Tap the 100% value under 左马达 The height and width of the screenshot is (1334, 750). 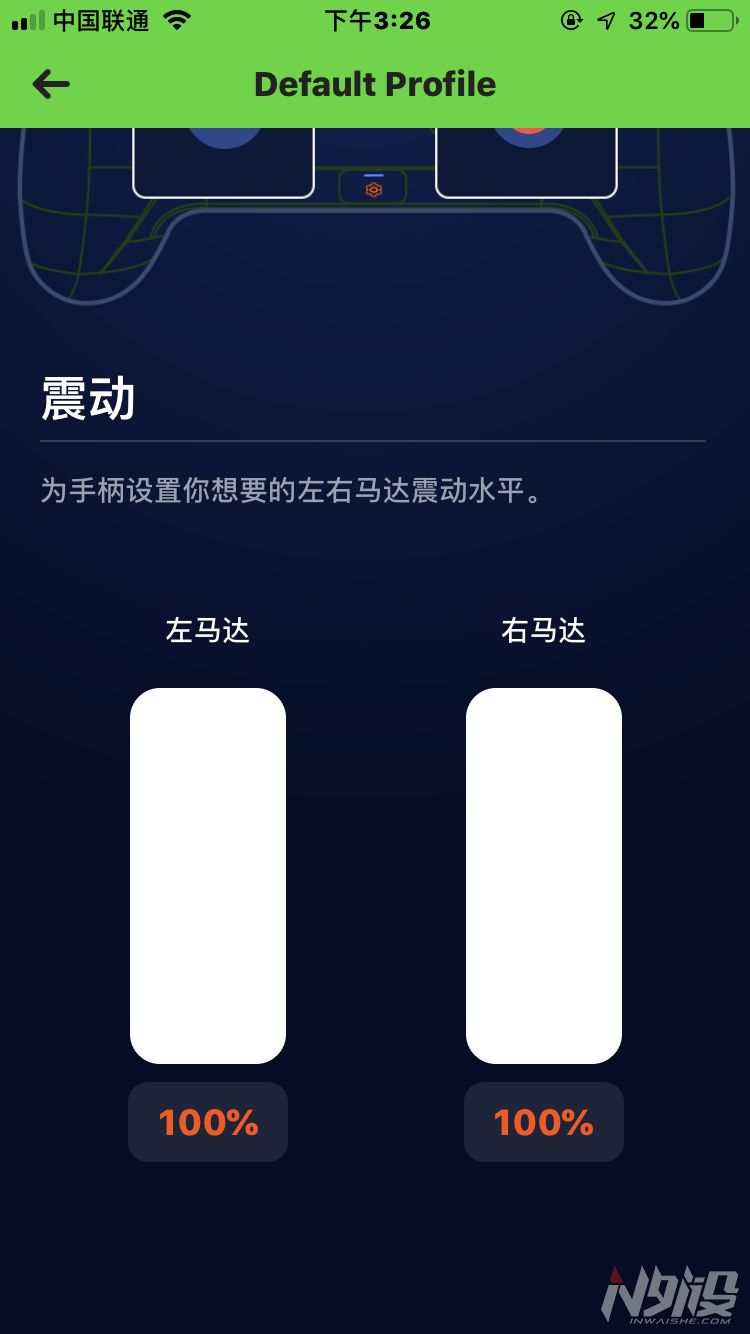tap(208, 1122)
